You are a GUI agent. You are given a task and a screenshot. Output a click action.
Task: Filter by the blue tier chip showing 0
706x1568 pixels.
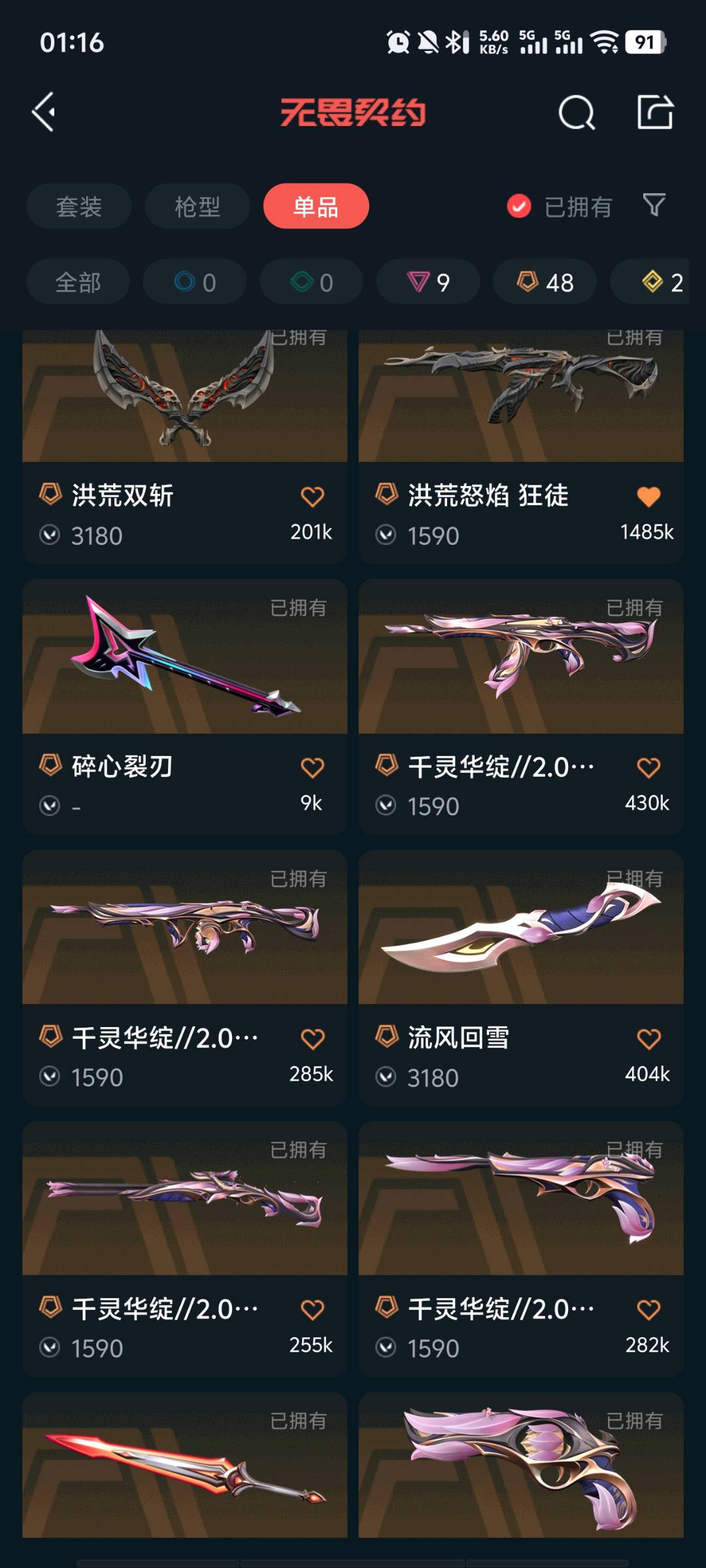195,282
